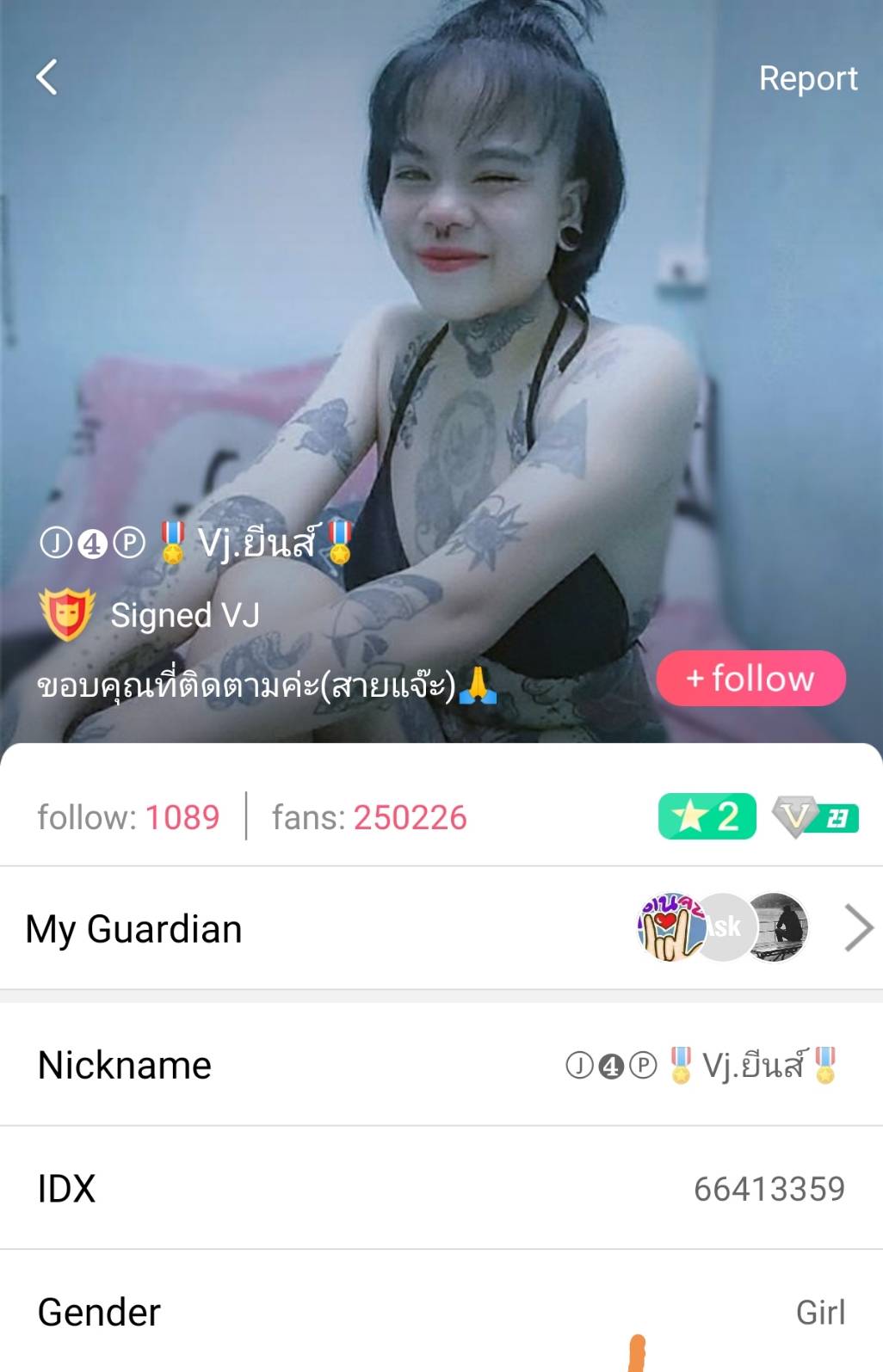Follow this VJ
The image size is (883, 1372).
click(750, 679)
